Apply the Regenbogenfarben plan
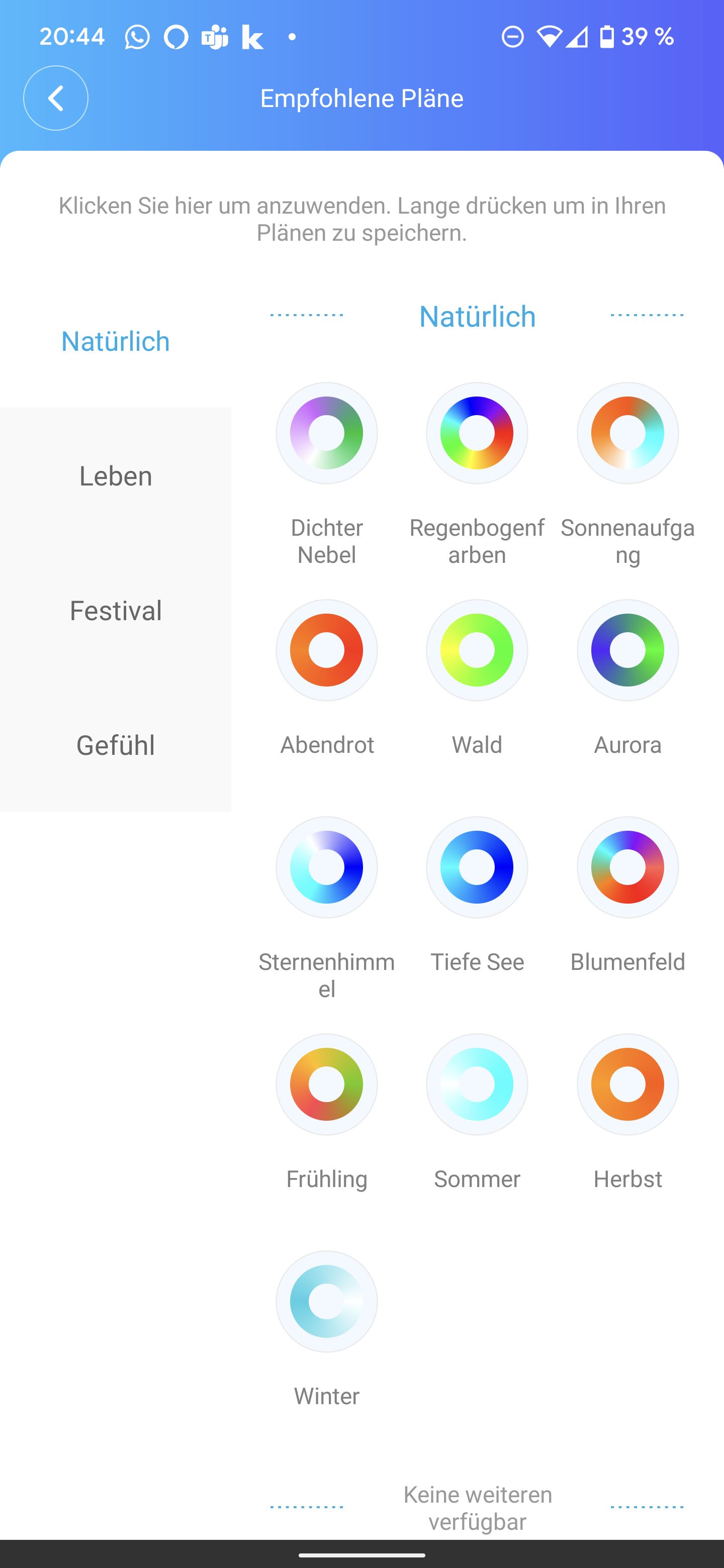724x1568 pixels. 477,433
